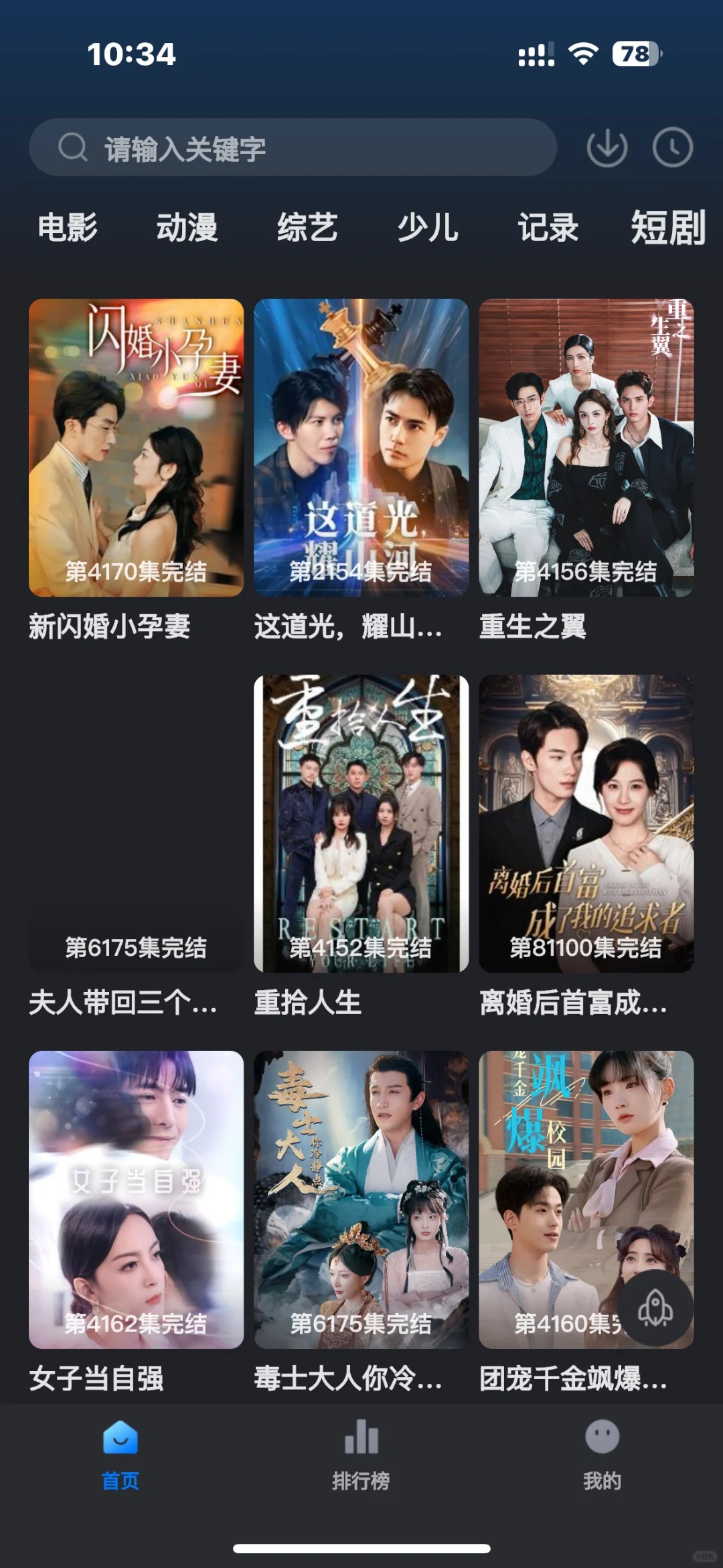The image size is (723, 1568).
Task: Select the 少儿 category tab
Action: [428, 228]
